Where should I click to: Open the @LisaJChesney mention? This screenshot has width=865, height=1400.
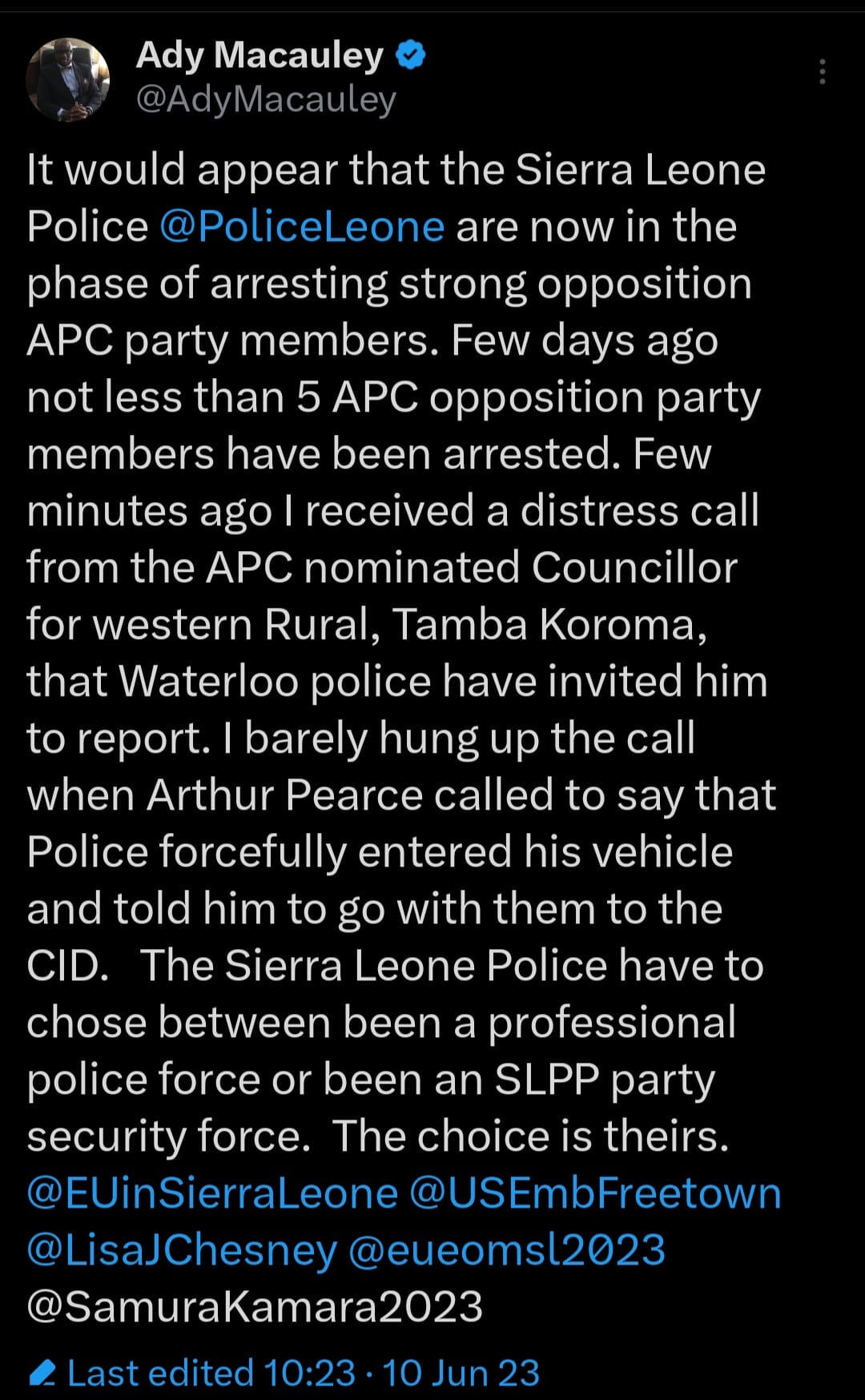click(182, 1250)
